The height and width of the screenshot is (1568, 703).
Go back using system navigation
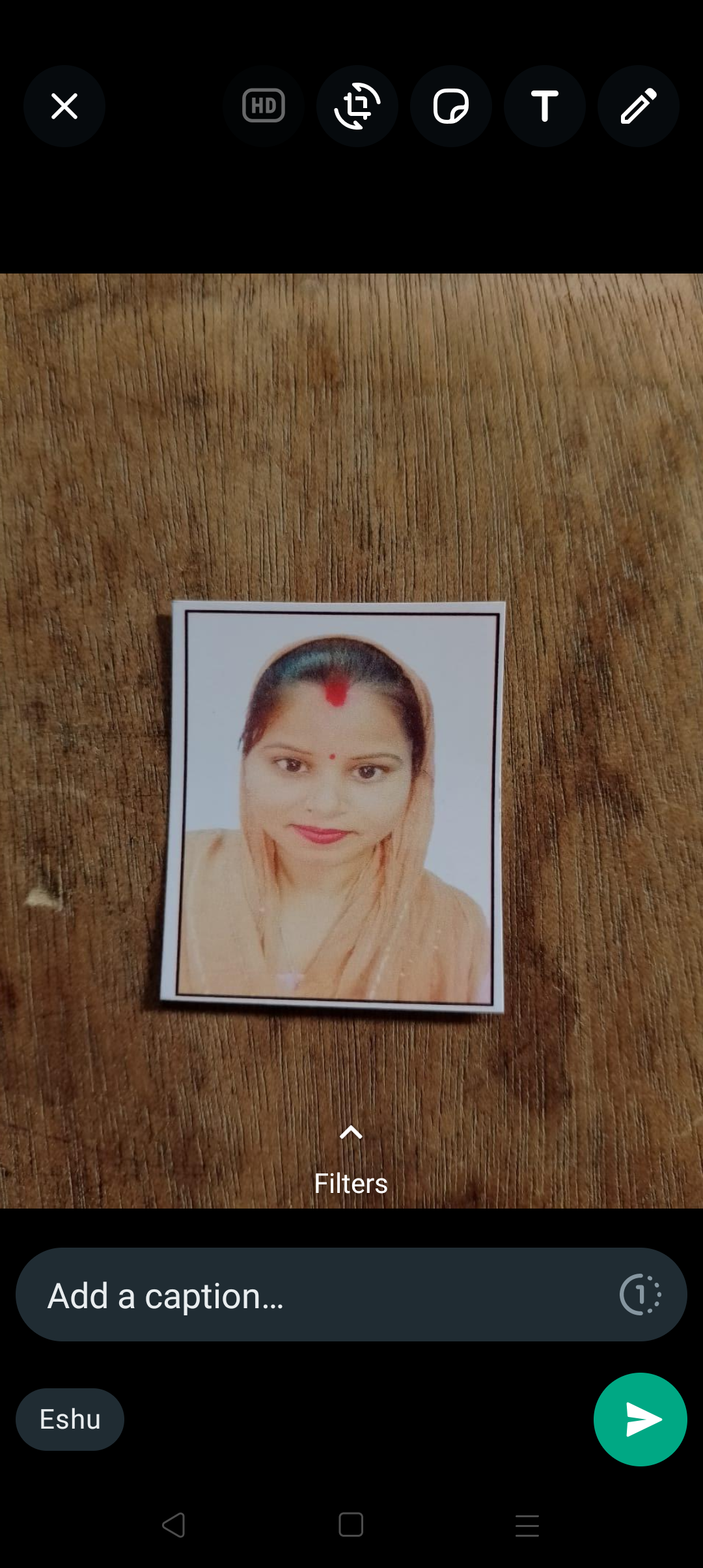(x=174, y=1525)
